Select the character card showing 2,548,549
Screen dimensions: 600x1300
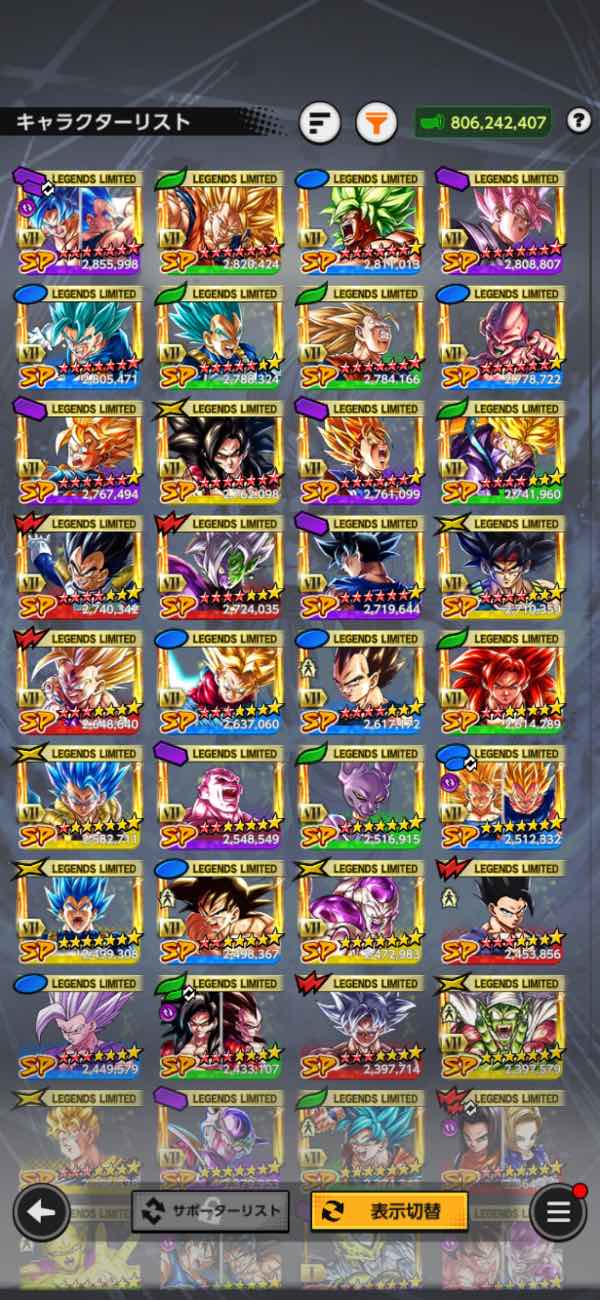pyautogui.click(x=219, y=798)
